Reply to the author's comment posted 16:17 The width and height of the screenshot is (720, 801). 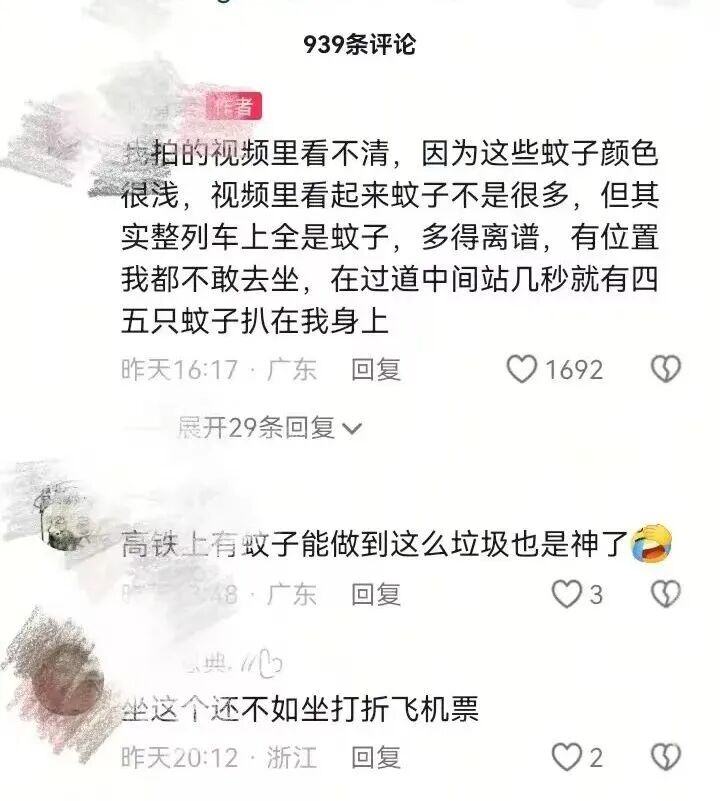tap(375, 370)
